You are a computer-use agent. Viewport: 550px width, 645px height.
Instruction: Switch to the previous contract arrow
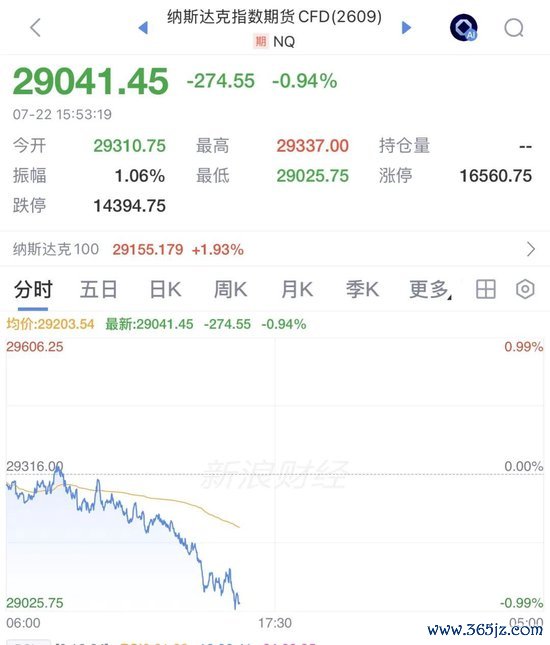[x=143, y=28]
